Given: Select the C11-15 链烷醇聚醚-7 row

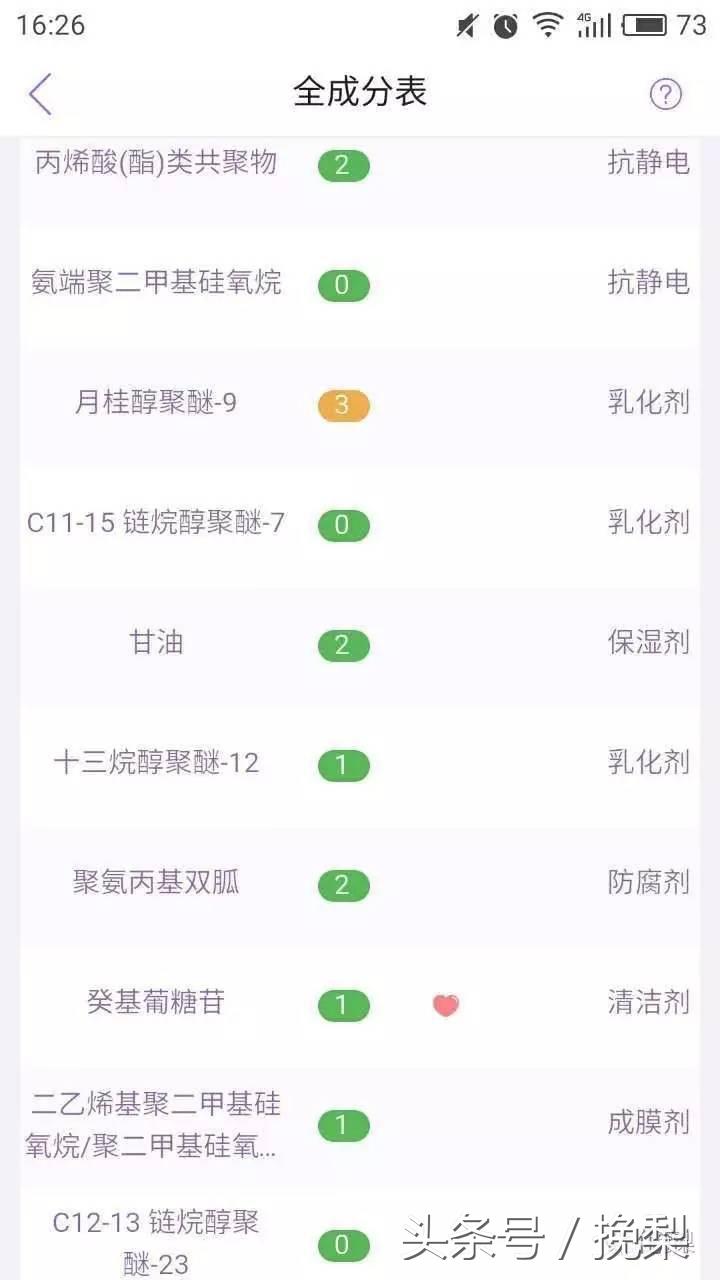Looking at the screenshot, I should click(x=360, y=526).
